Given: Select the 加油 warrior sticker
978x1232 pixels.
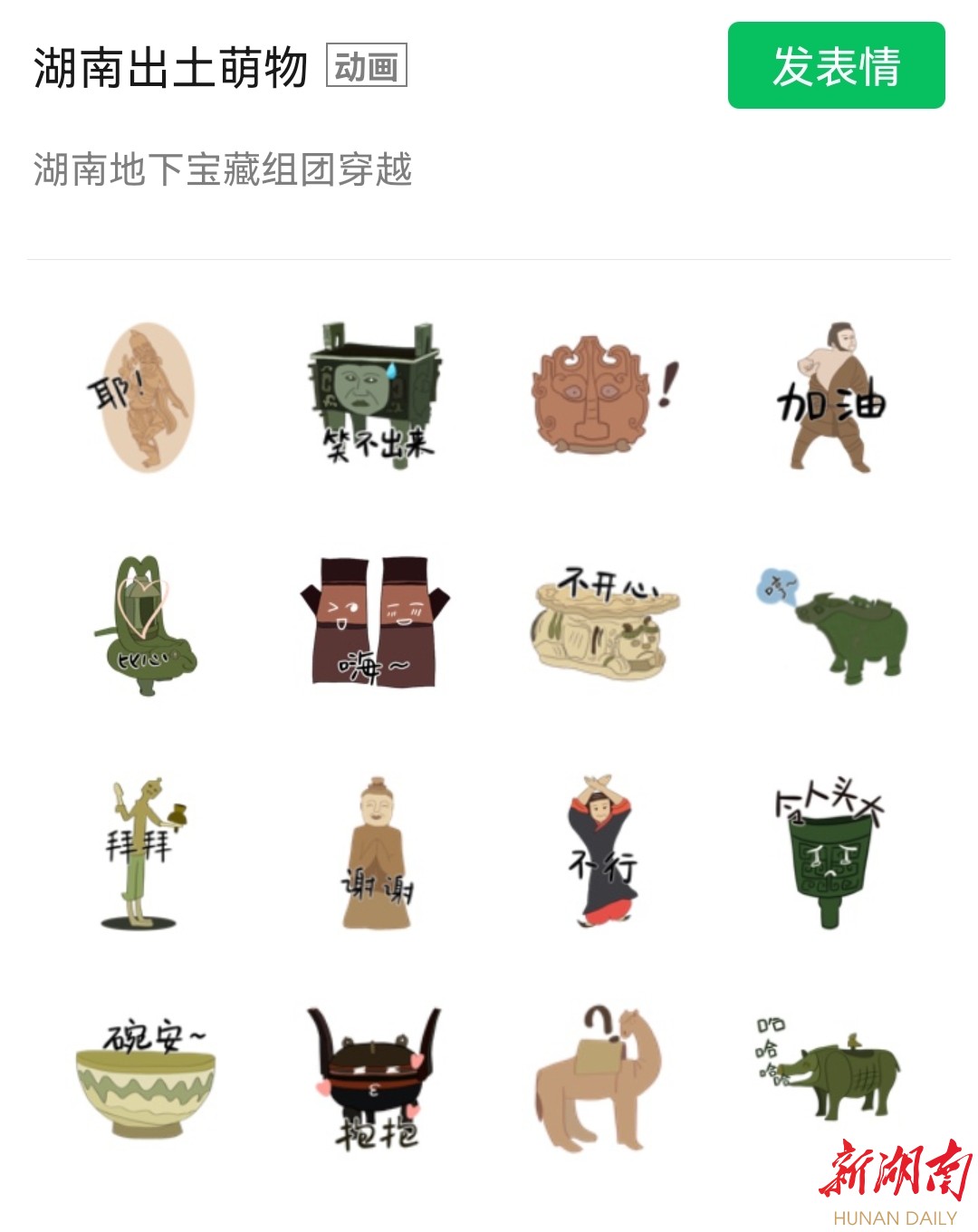Looking at the screenshot, I should [x=833, y=397].
